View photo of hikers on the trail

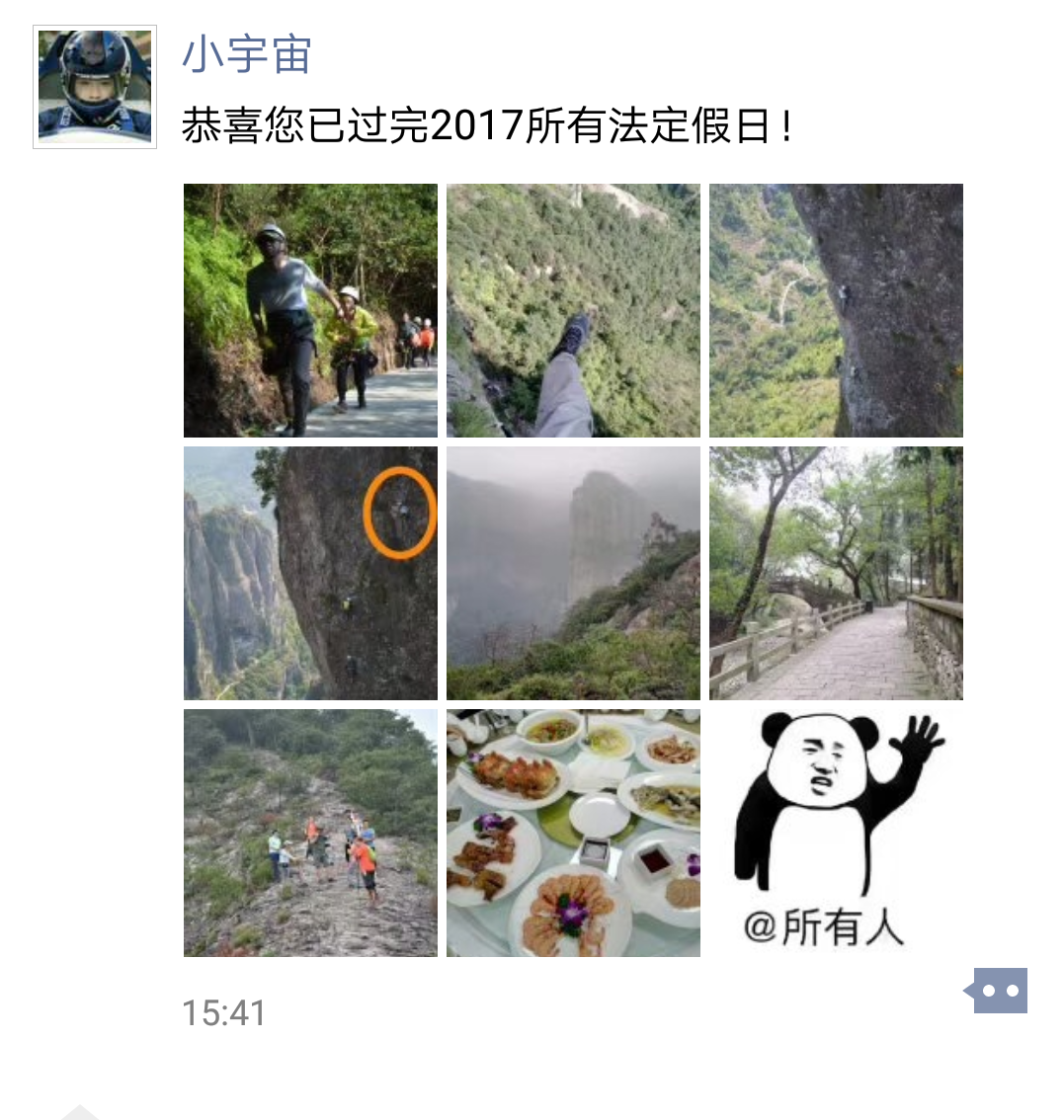310,310
